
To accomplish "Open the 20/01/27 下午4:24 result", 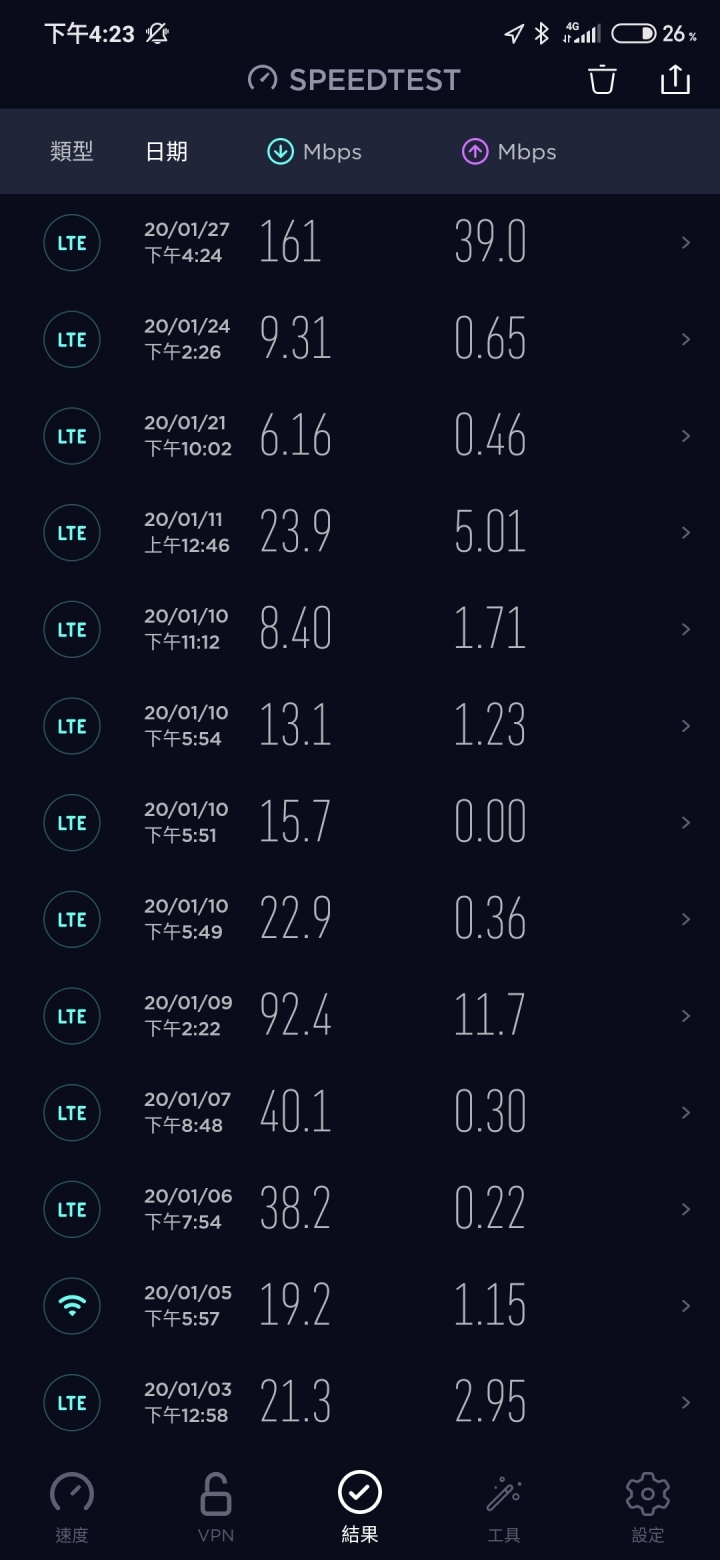I will pos(360,242).
